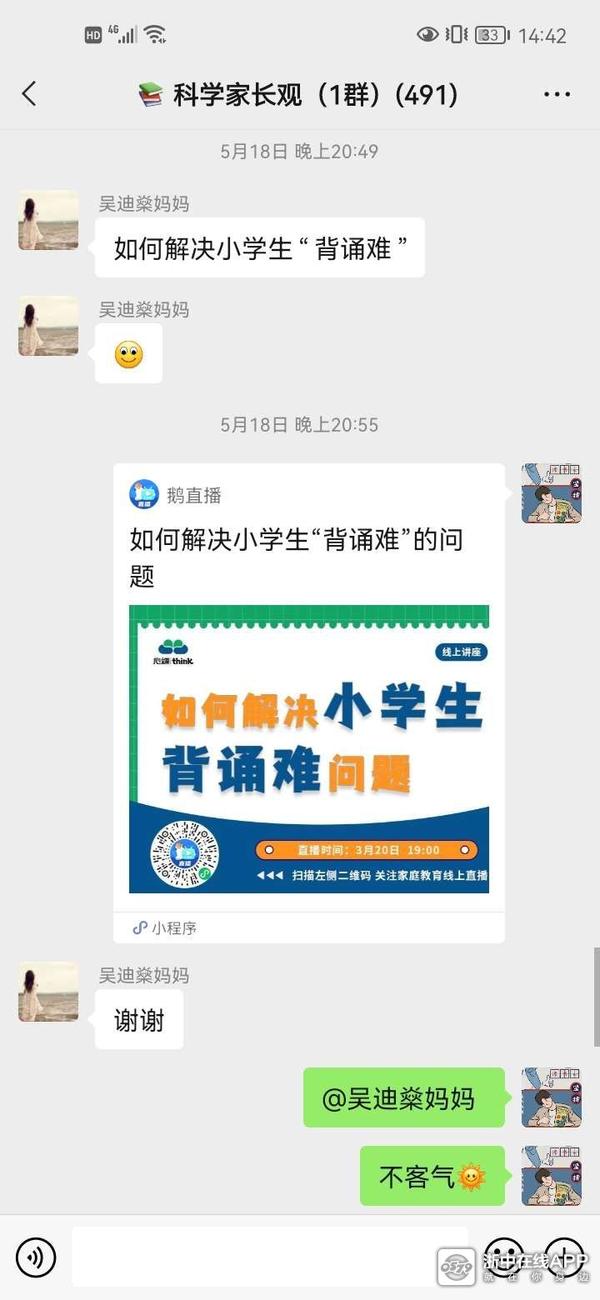
Task: View 吴迪燊妈妈's avatar next to 谢谢
Action: (x=48, y=991)
